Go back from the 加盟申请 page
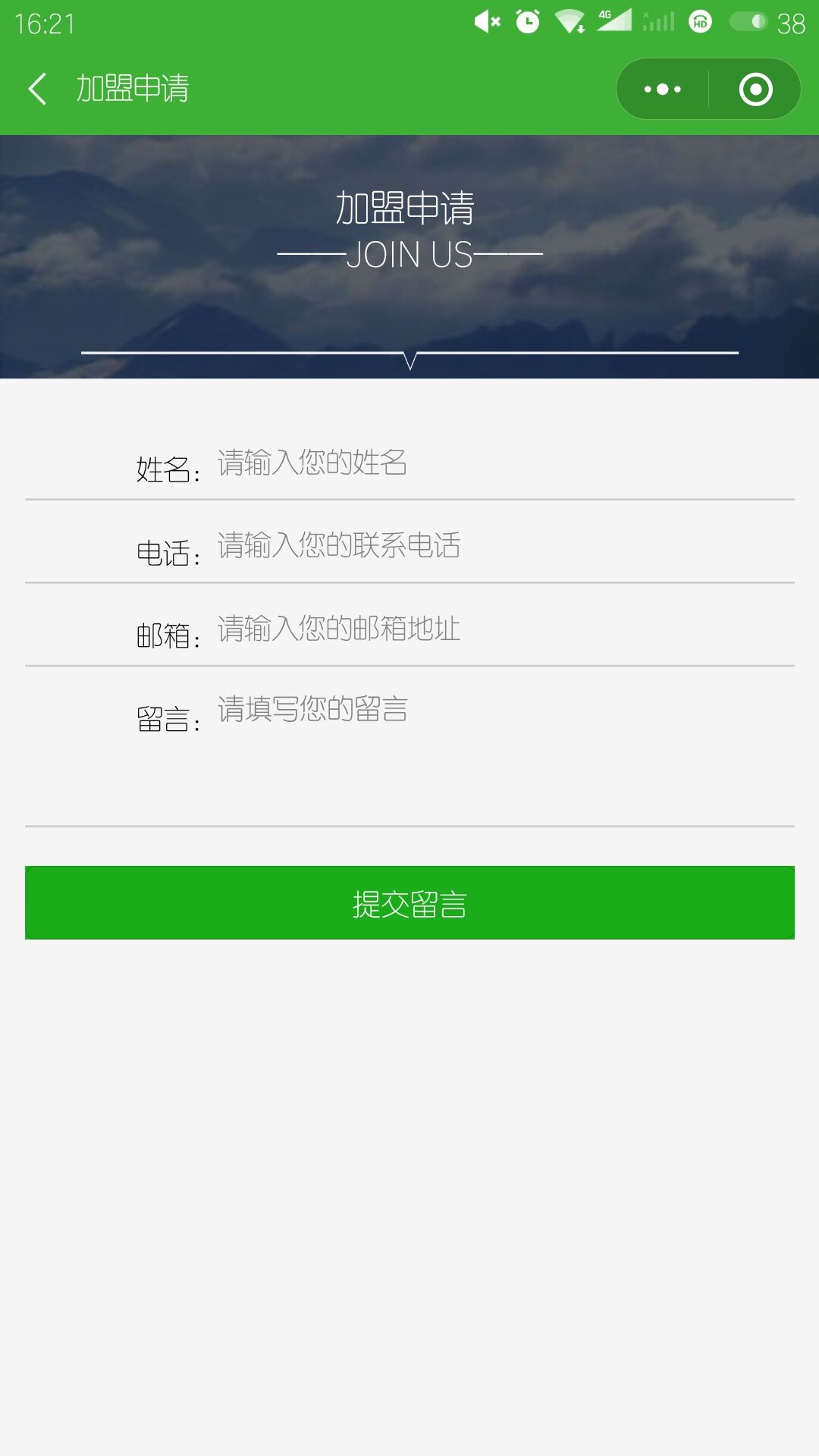819x1456 pixels. pyautogui.click(x=37, y=89)
